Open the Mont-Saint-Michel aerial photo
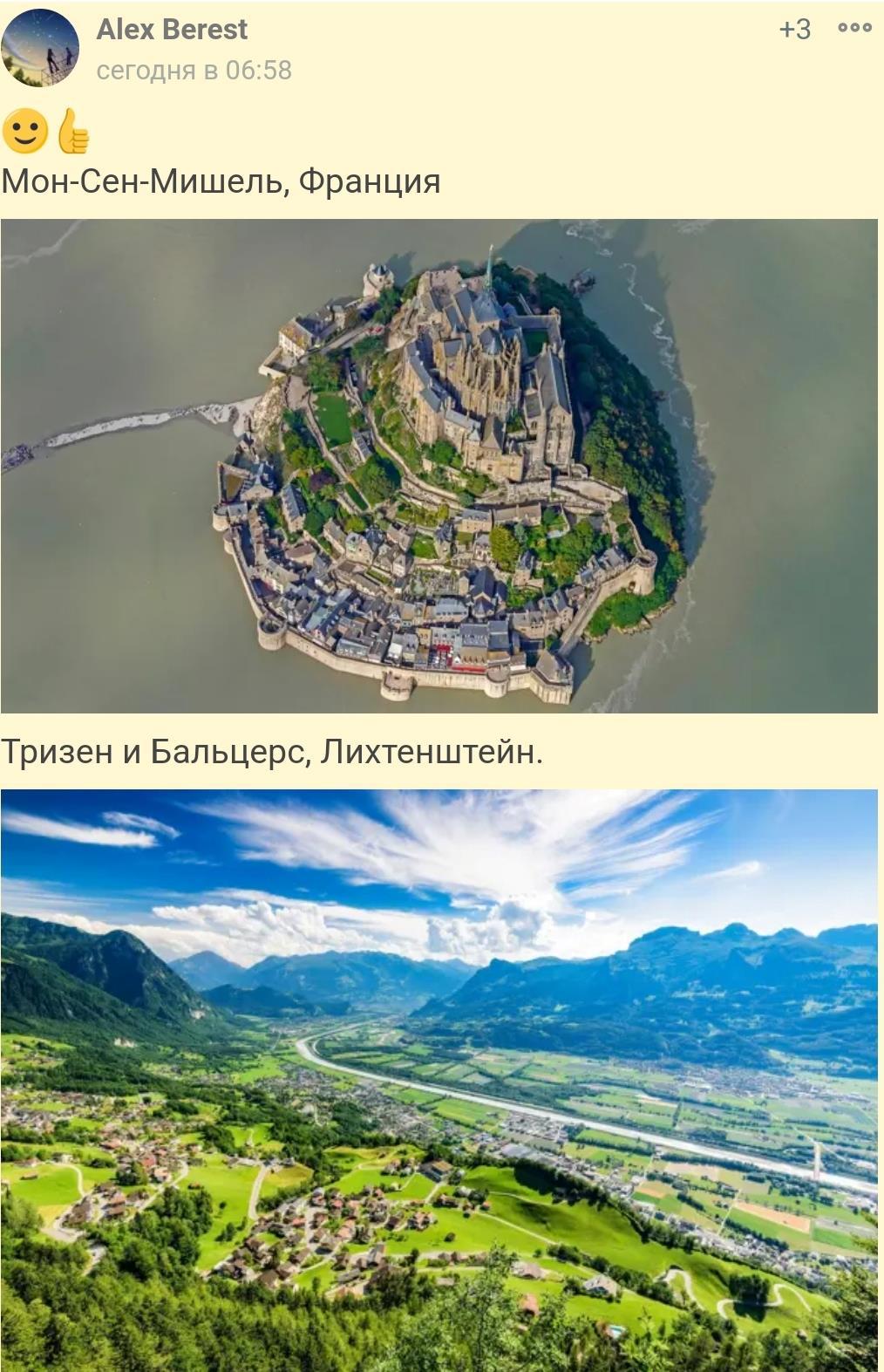The height and width of the screenshot is (1372, 884). pyautogui.click(x=439, y=466)
